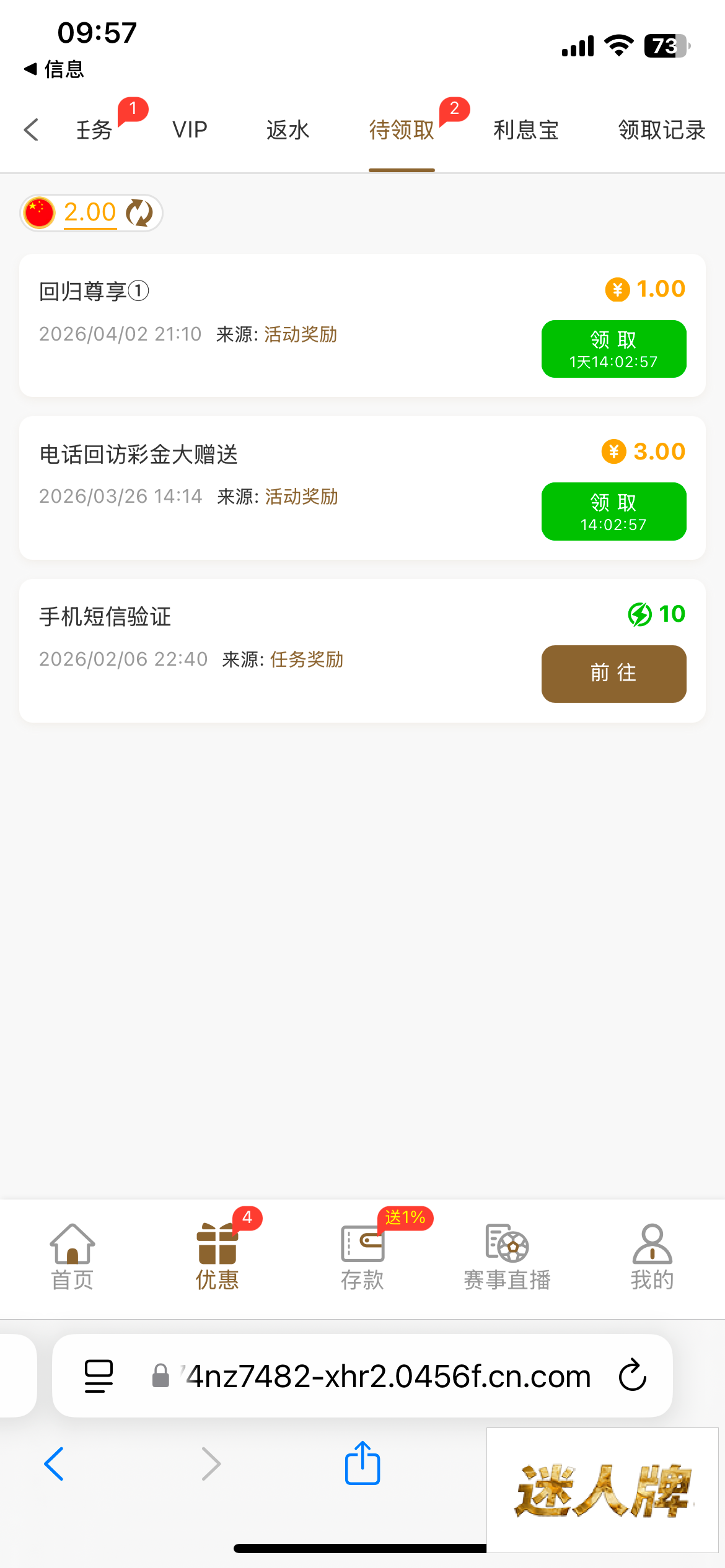Open the VIP tab
The height and width of the screenshot is (1568, 725).
pos(190,130)
